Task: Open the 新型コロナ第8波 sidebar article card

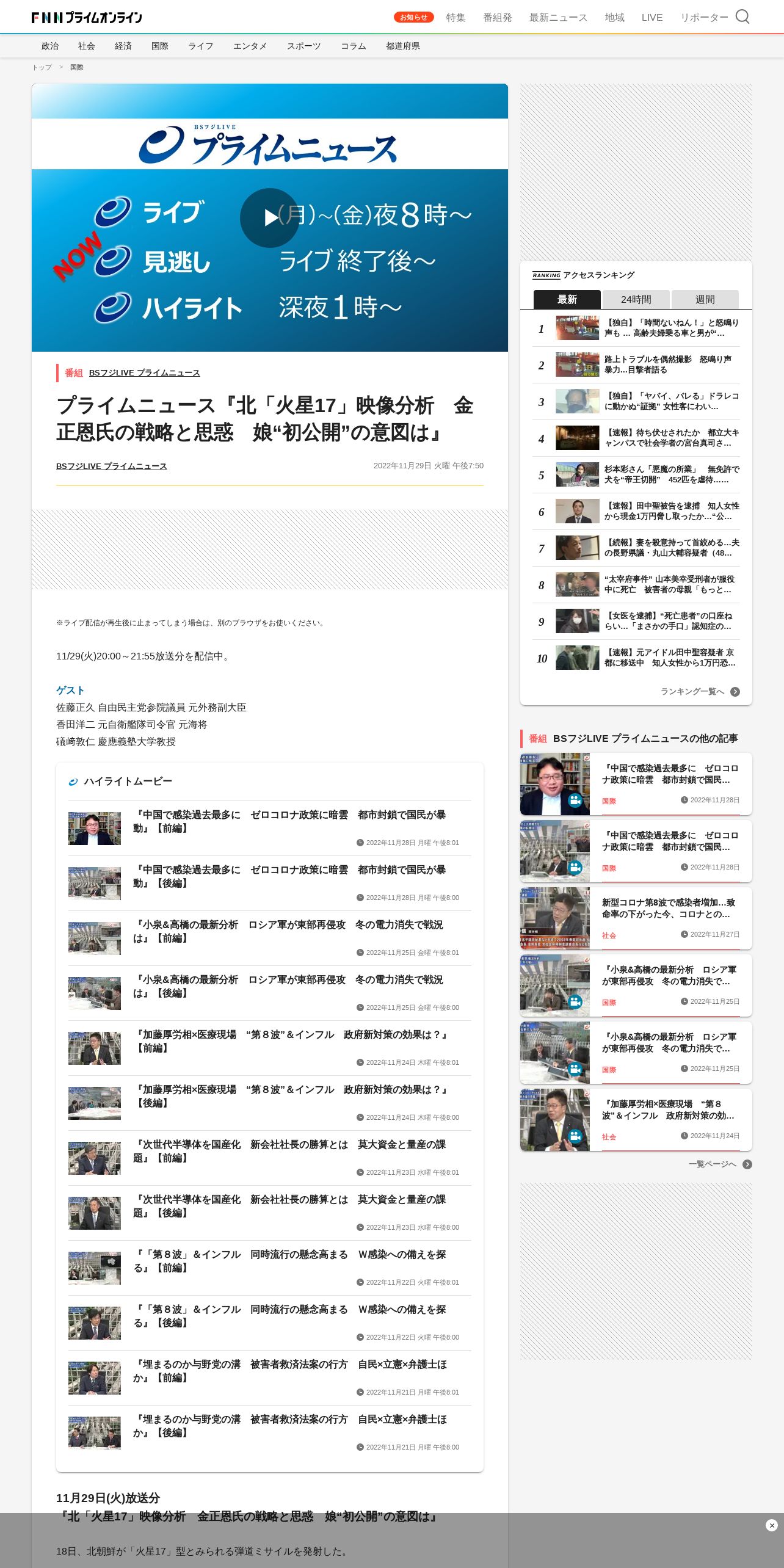Action: pos(636,918)
